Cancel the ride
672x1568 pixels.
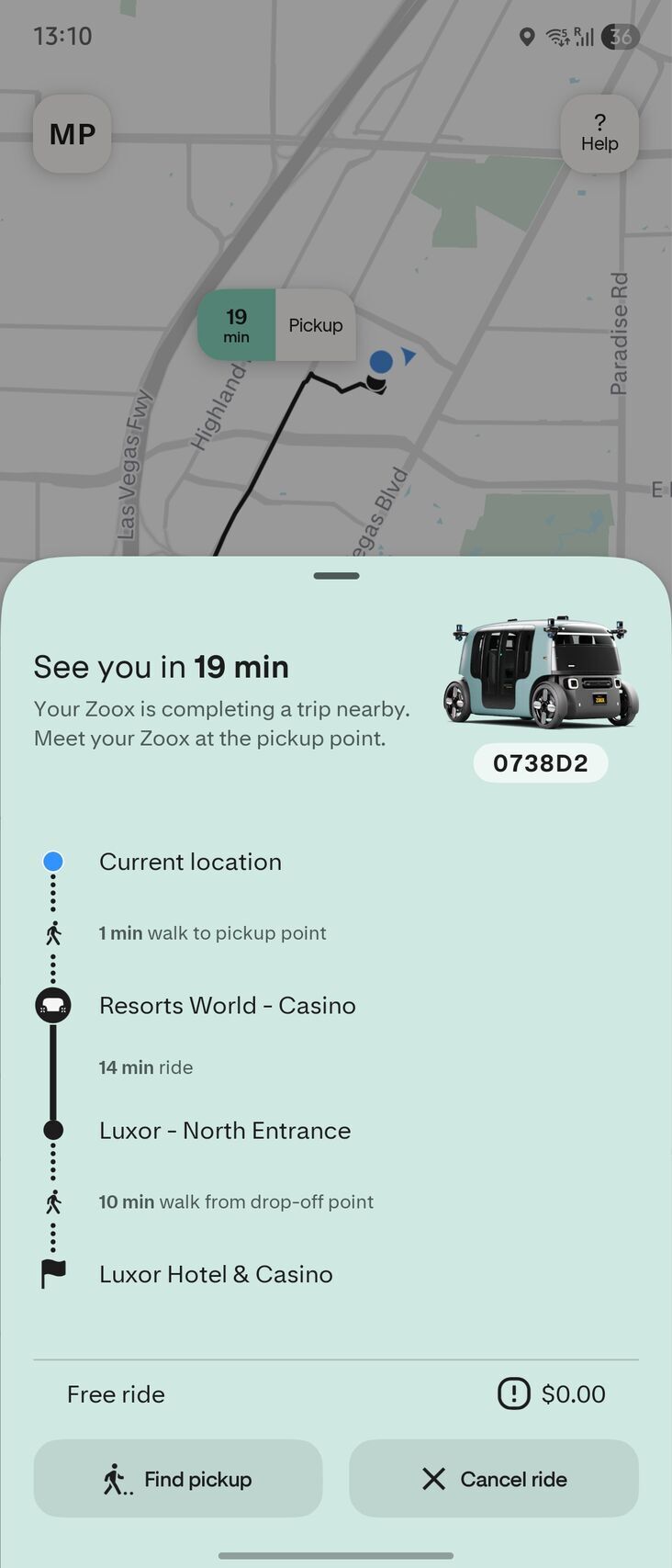click(494, 1478)
